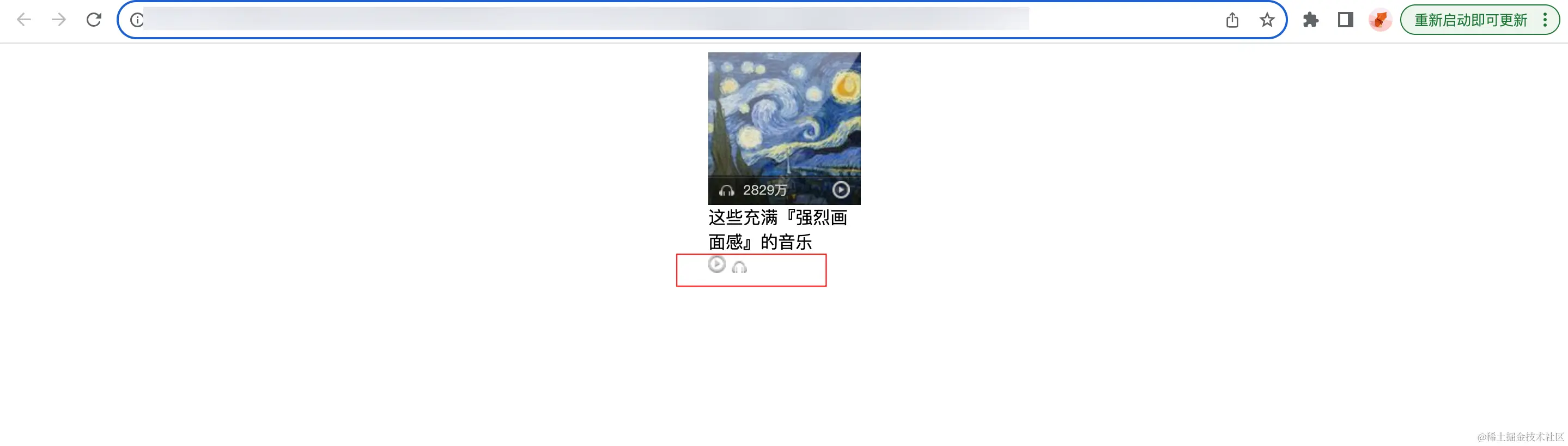The height and width of the screenshot is (446, 1568).
Task: Open the 这些充满『强烈画面感』的音乐 title
Action: click(777, 230)
